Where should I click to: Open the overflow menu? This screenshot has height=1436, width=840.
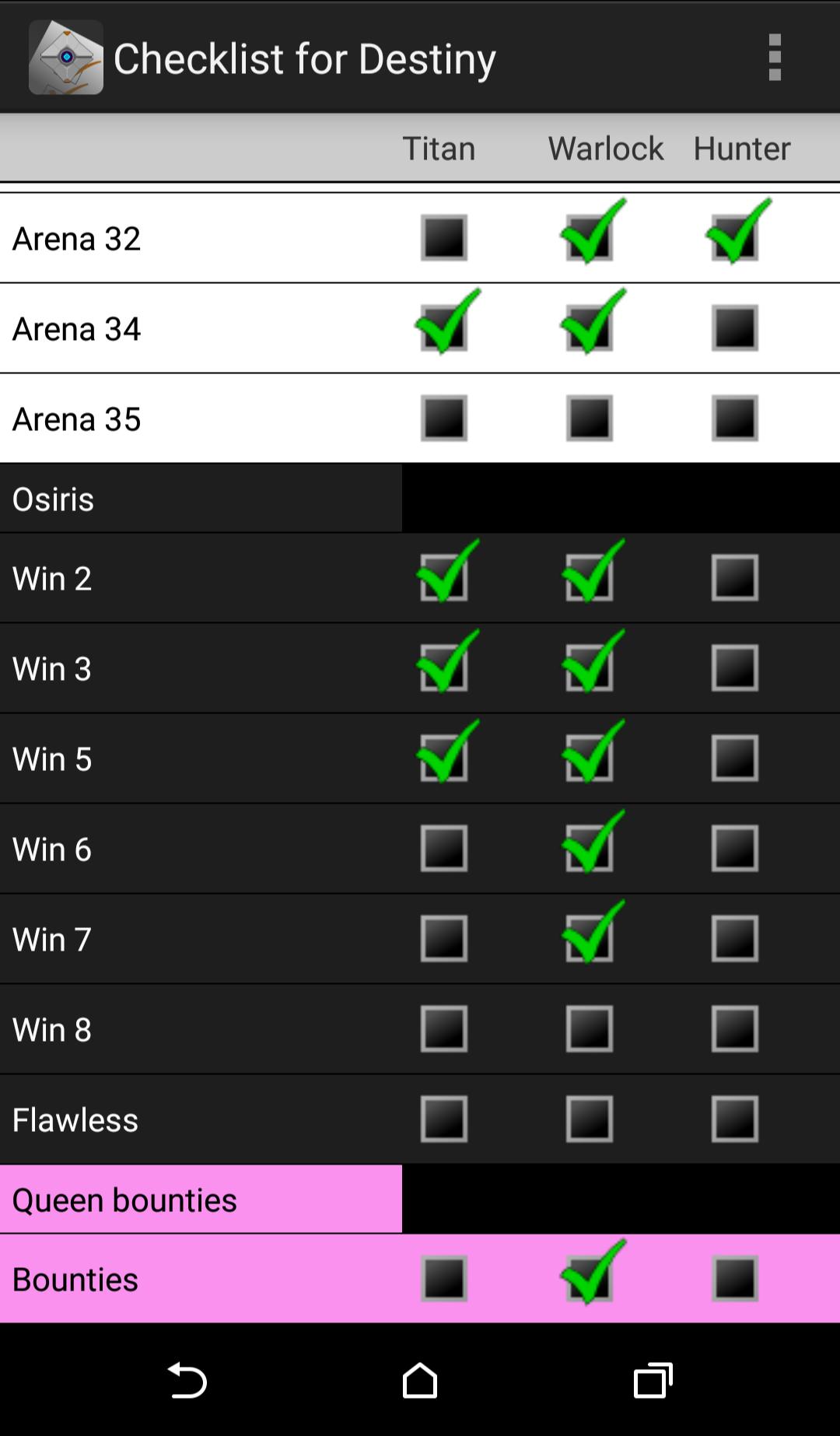pos(774,57)
